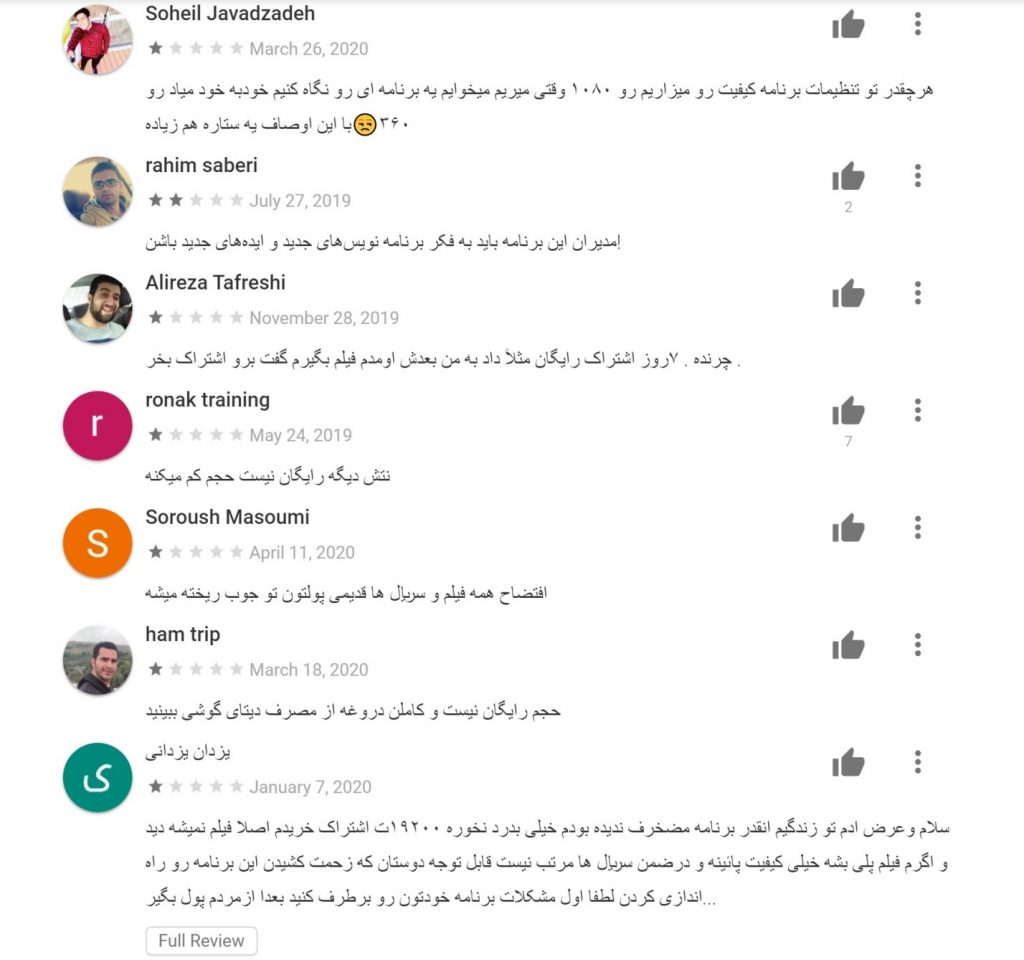The image size is (1024, 960).
Task: Open overflow menu on Soroush Masoumi's review
Action: click(x=918, y=528)
